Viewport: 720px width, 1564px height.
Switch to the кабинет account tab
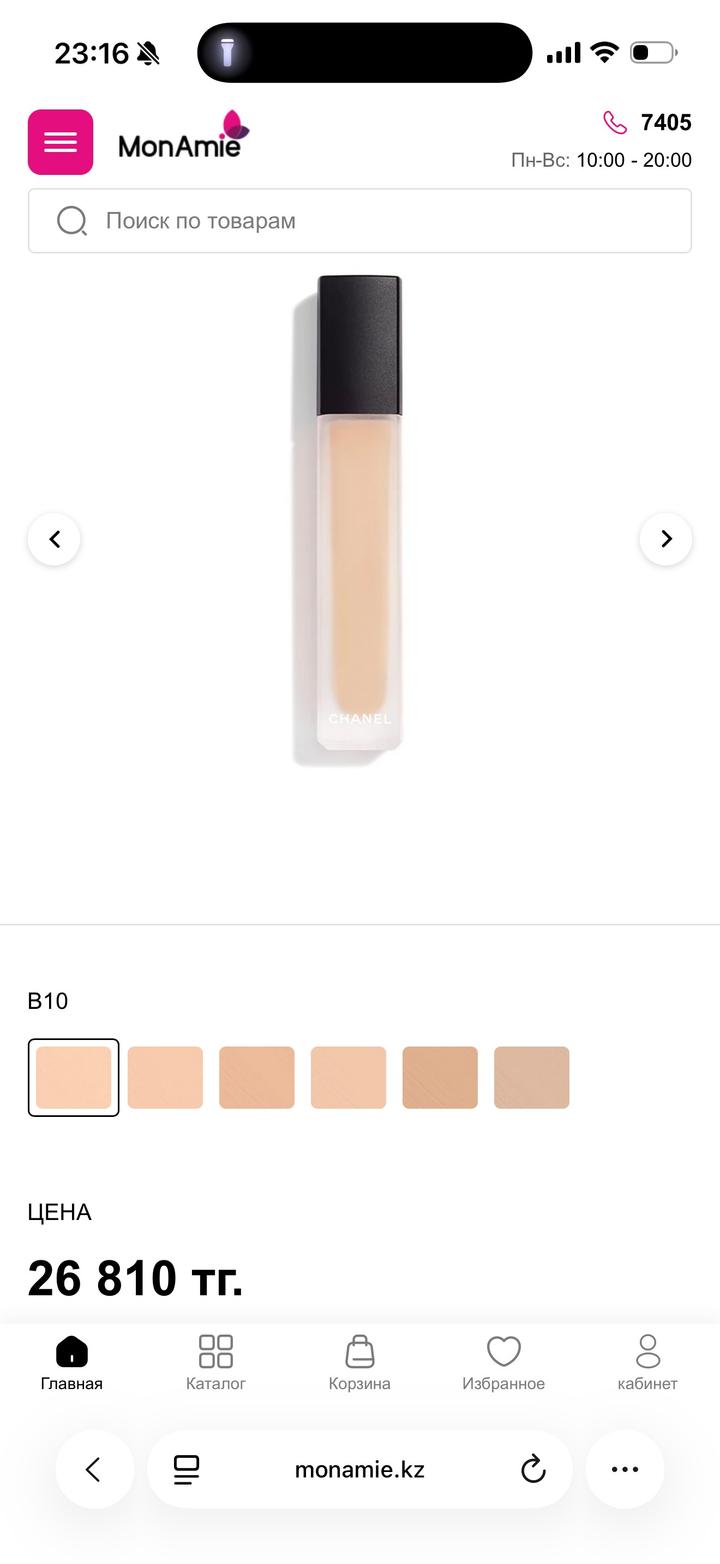pos(647,1363)
